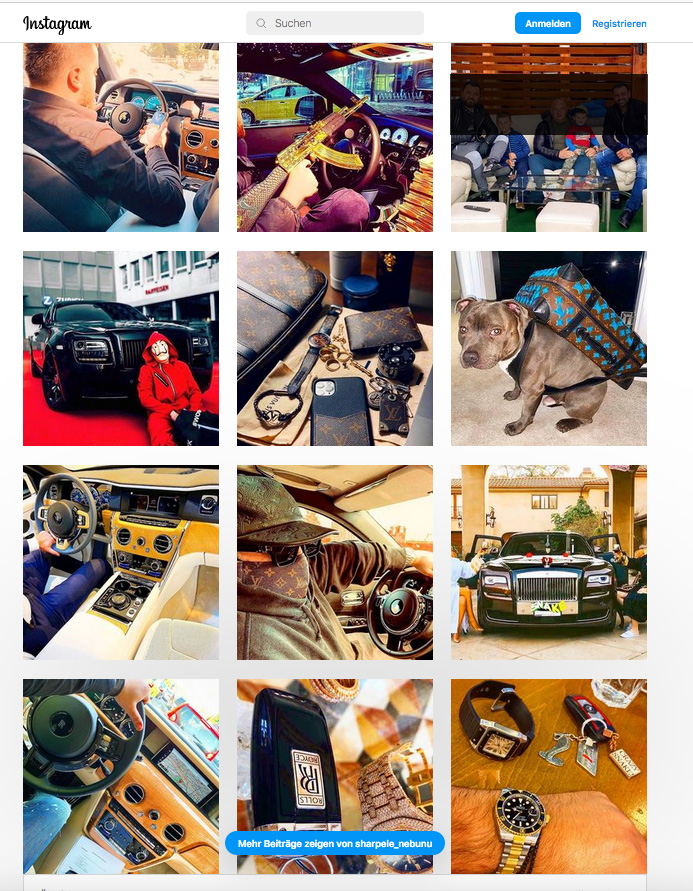
Task: Open the white leather car interior post
Action: click(121, 562)
